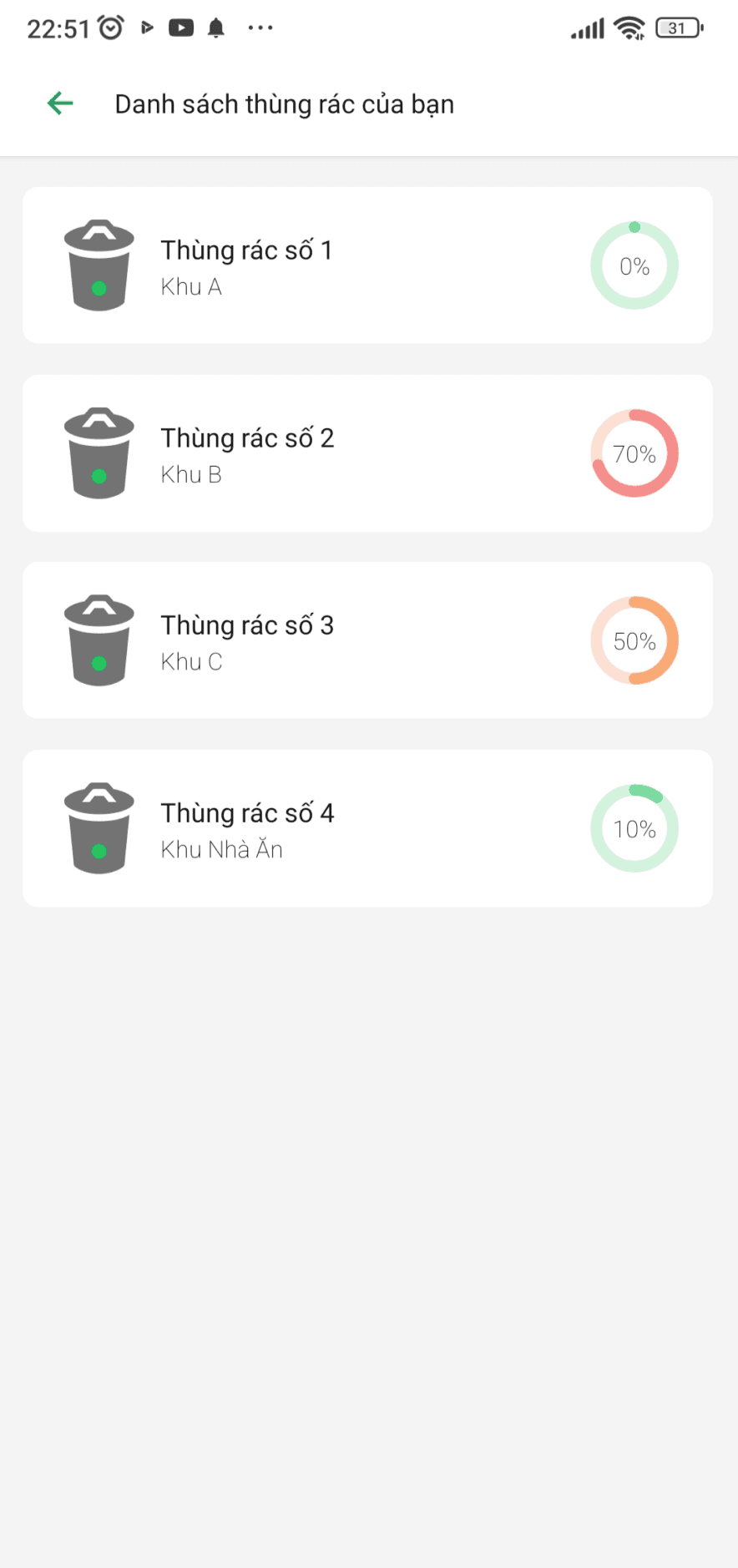Select the header title Danh sách thùng rác của bạn
The width and height of the screenshot is (738, 1568).
[x=284, y=104]
